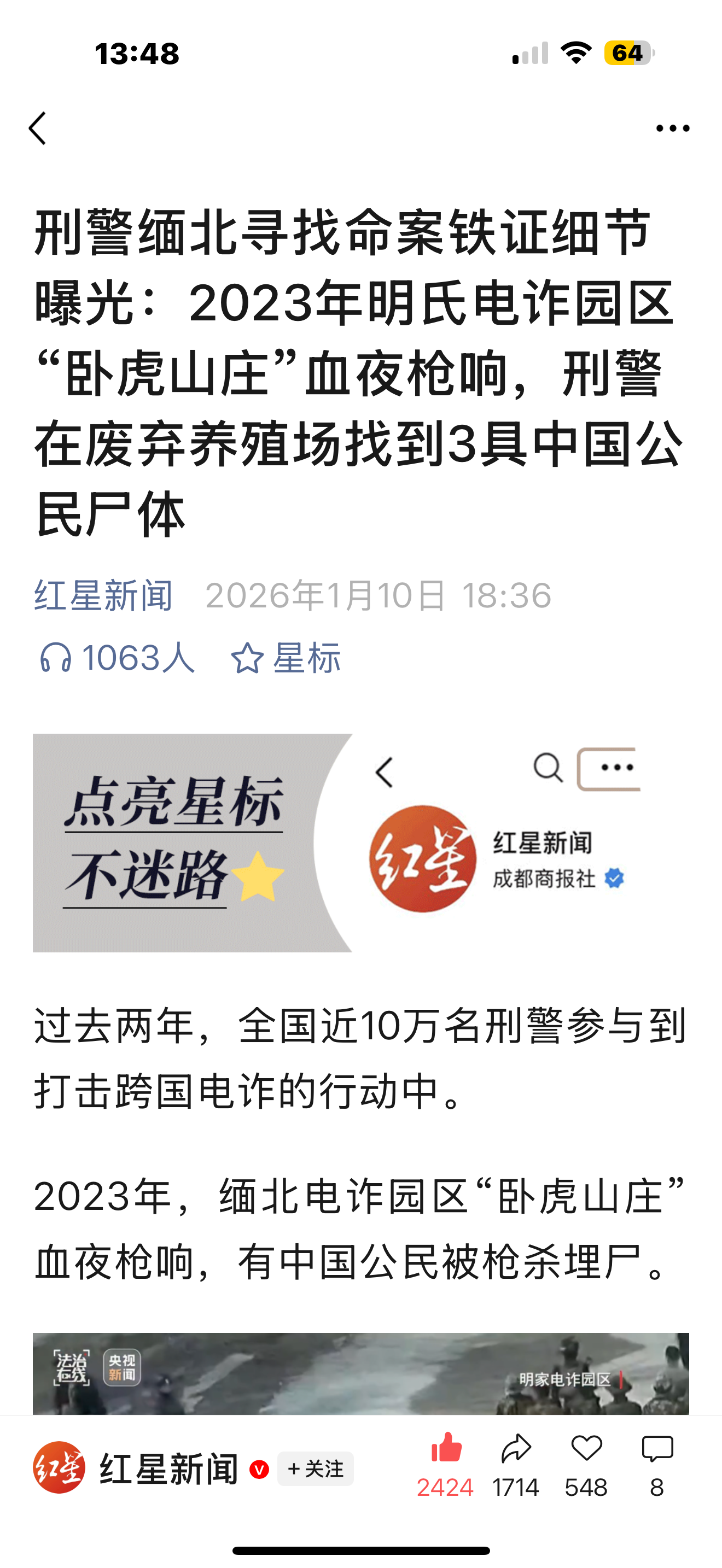Open the 点亮星标不迷路 banner image
Viewport: 722px width, 1568px height.
tap(360, 842)
